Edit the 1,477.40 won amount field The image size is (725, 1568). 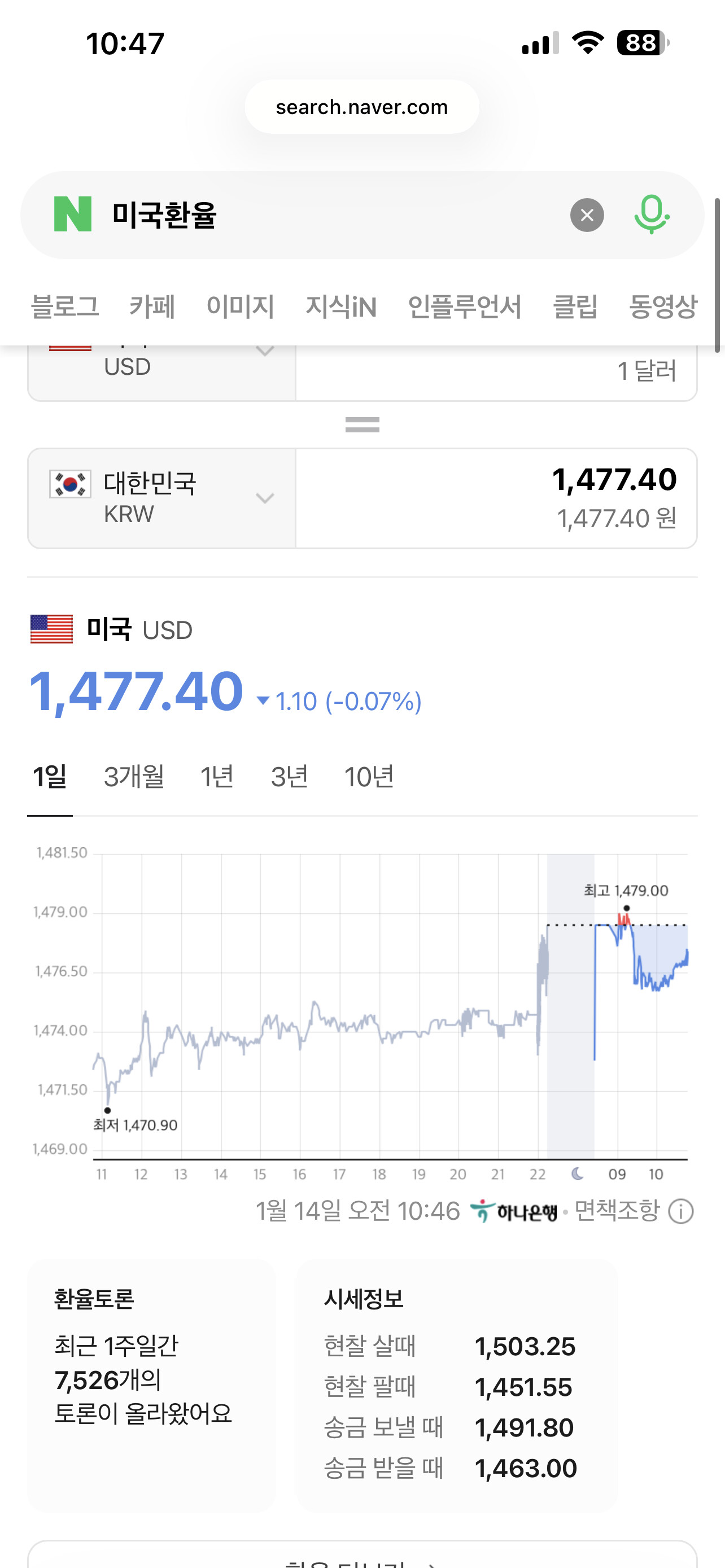tap(496, 498)
